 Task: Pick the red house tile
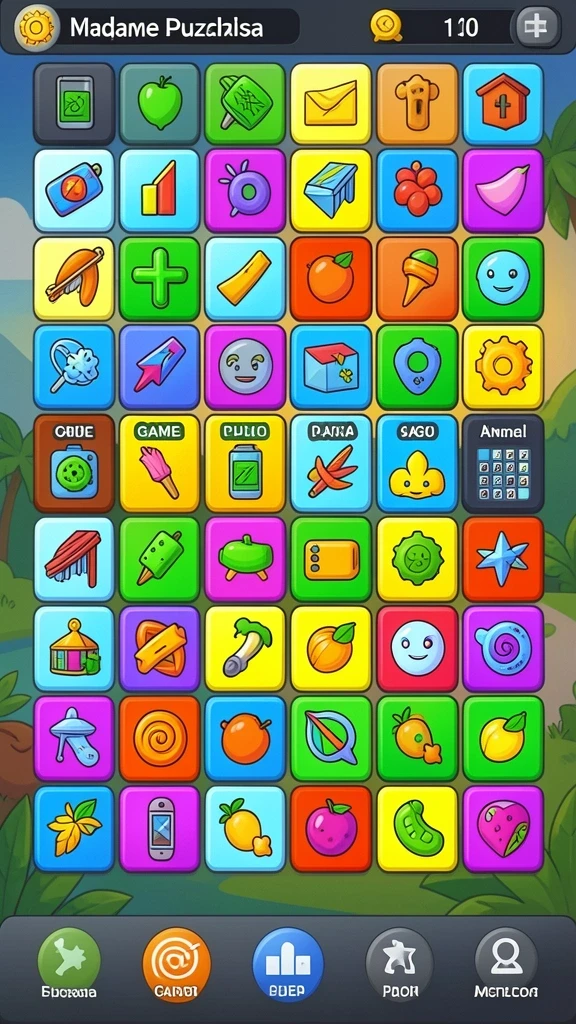coord(503,103)
